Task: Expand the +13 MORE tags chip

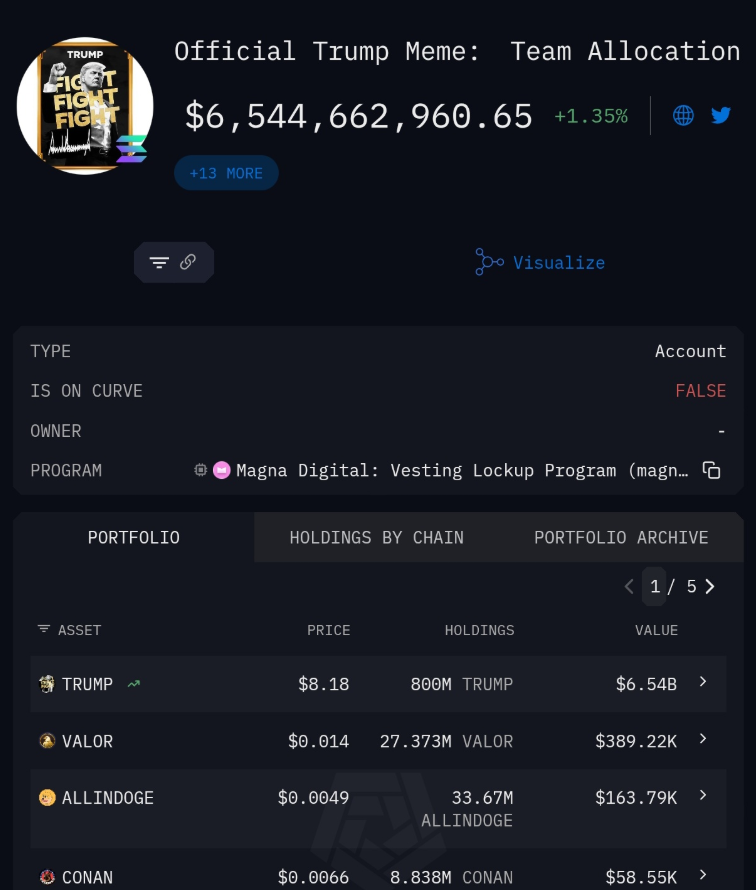Action: click(x=226, y=173)
